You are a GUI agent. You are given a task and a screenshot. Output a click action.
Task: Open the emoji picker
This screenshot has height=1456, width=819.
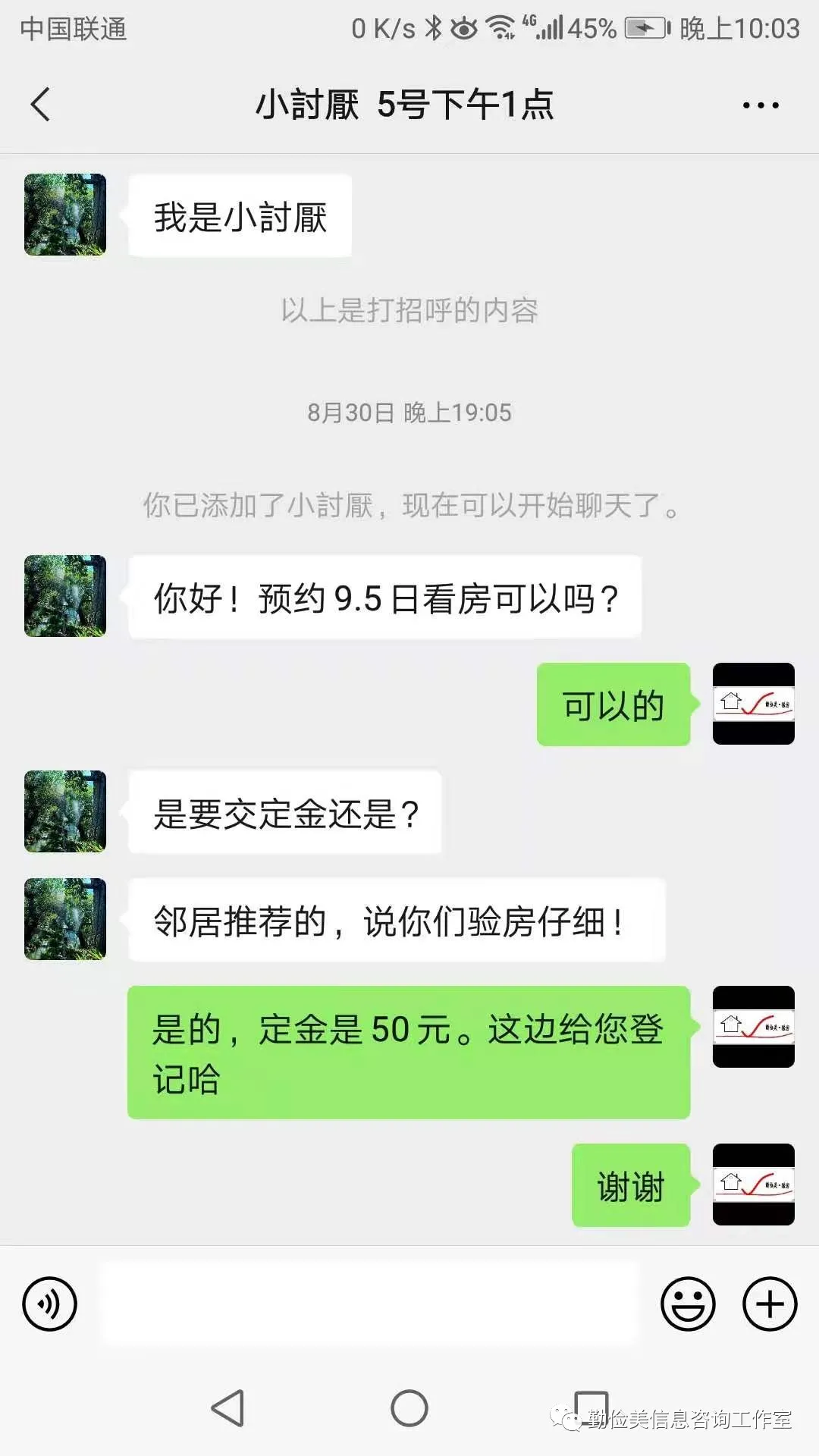(x=688, y=1304)
